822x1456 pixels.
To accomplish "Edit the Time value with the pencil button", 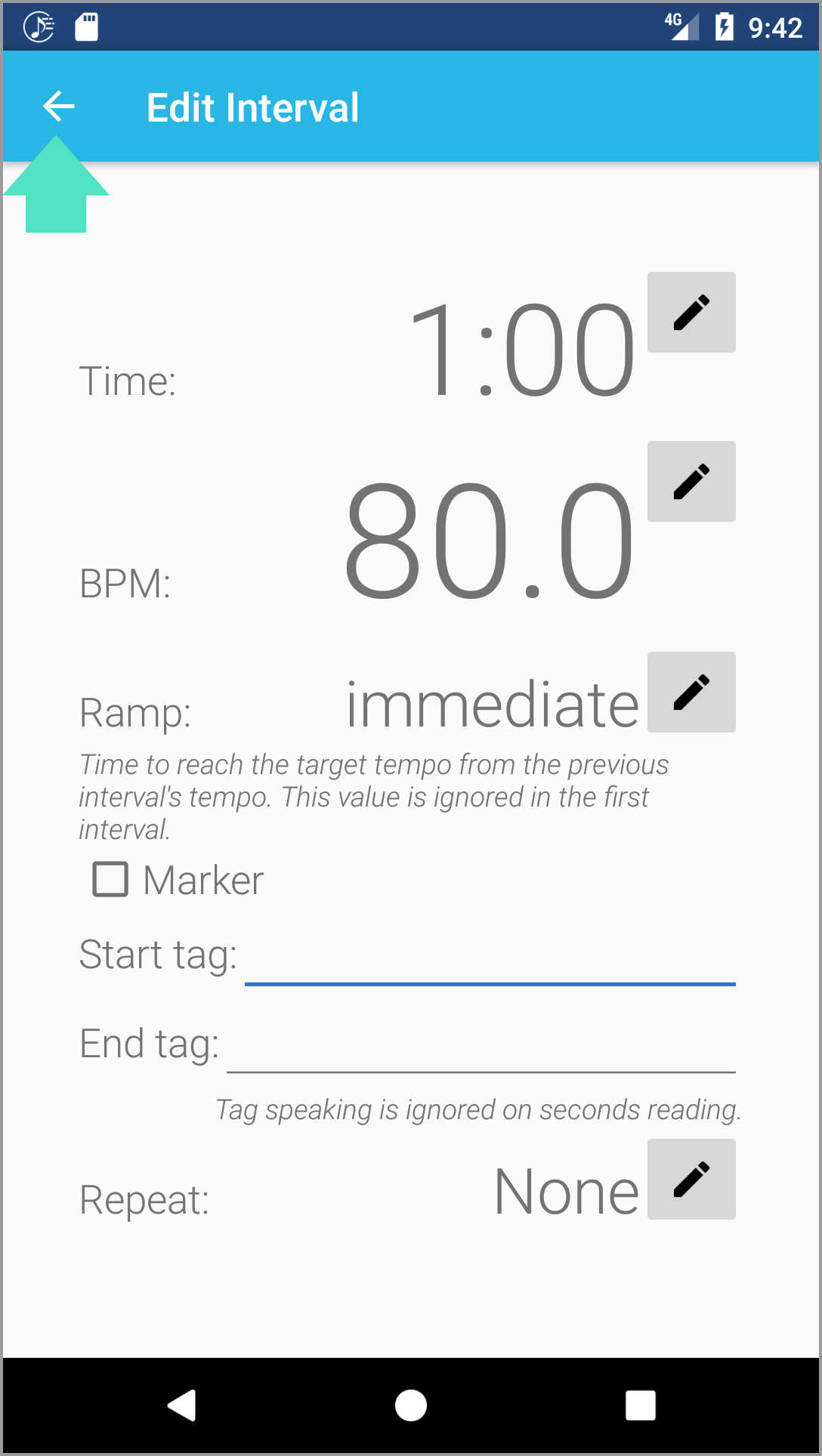I will tap(691, 313).
